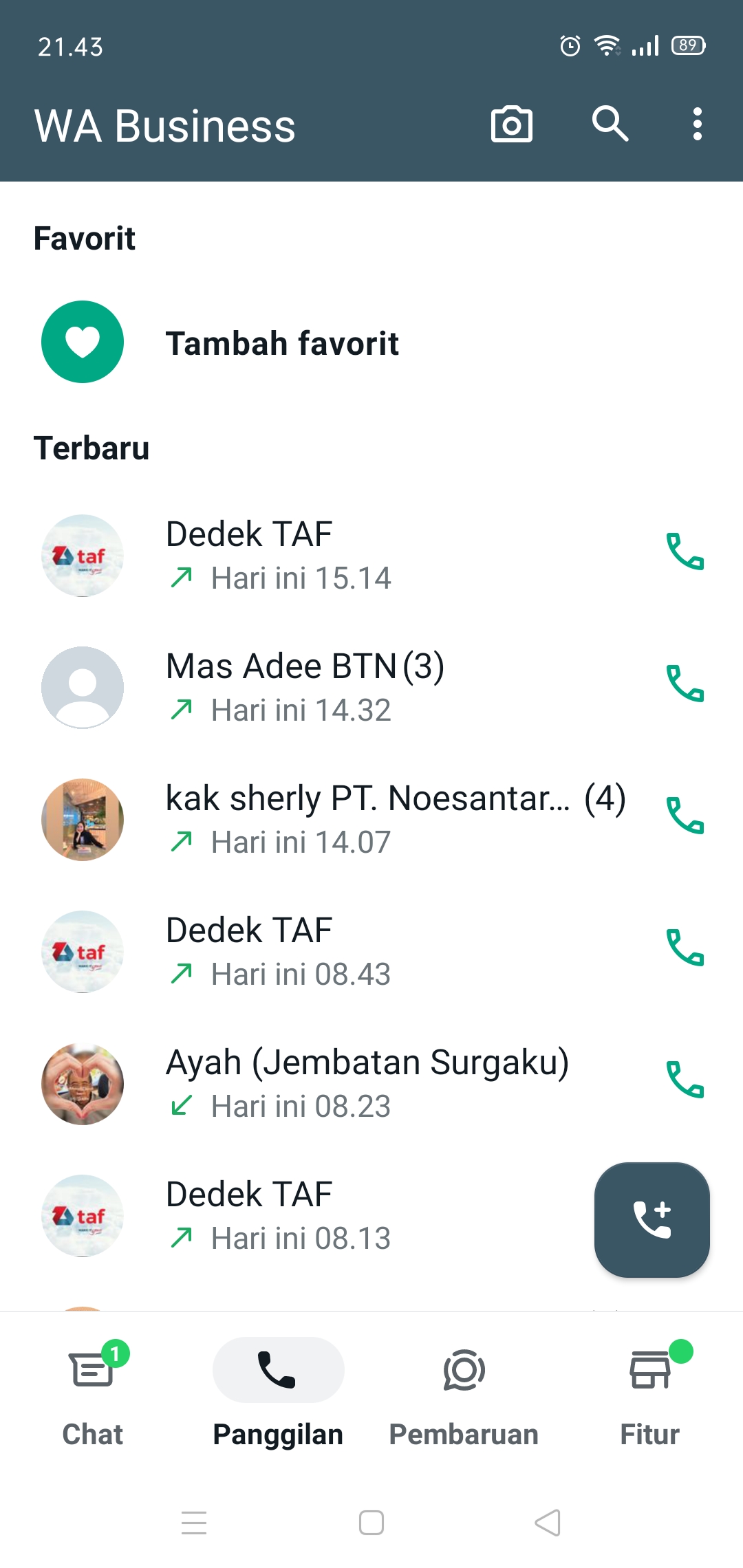Screen dimensions: 743x1568
Task: Tap the system home button
Action: point(371,1523)
